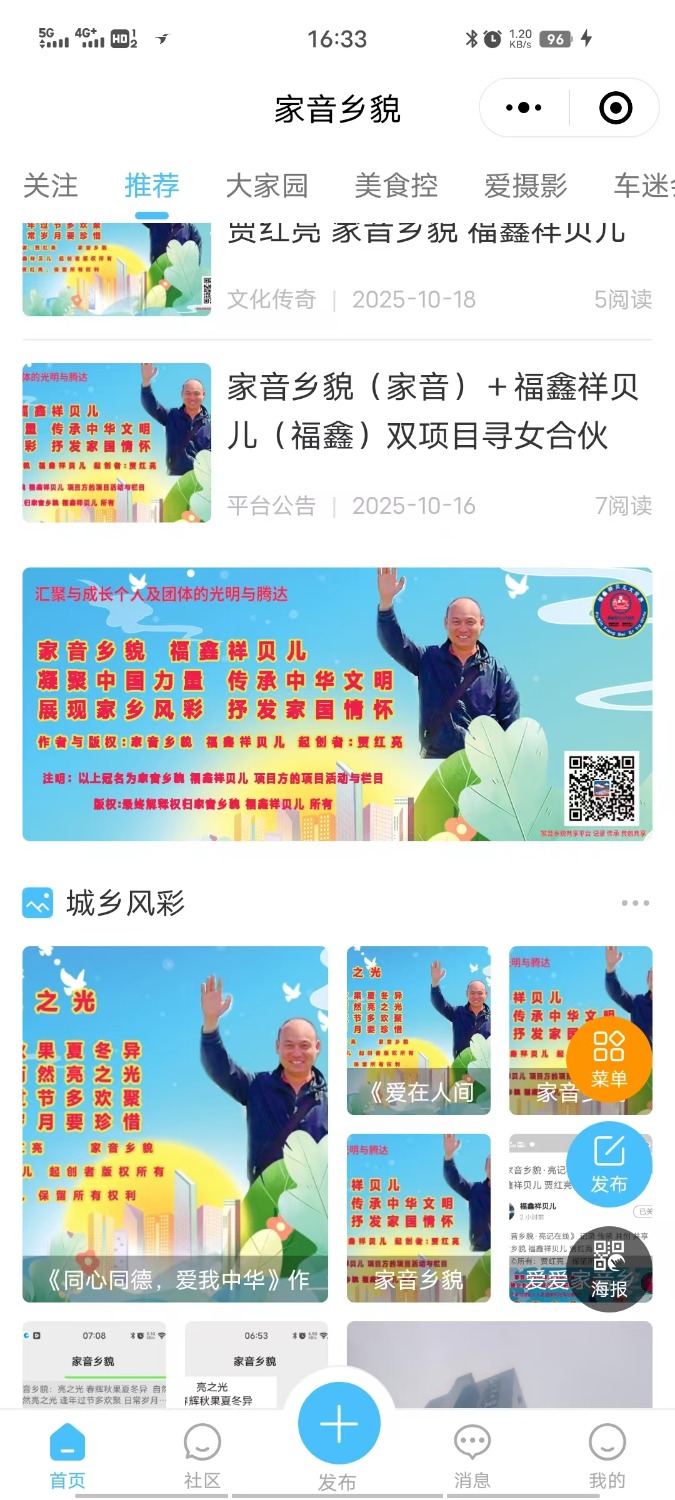The width and height of the screenshot is (675, 1500).
Task: Open the 《同心同德，爱我中华》 photo tile
Action: tap(175, 1124)
